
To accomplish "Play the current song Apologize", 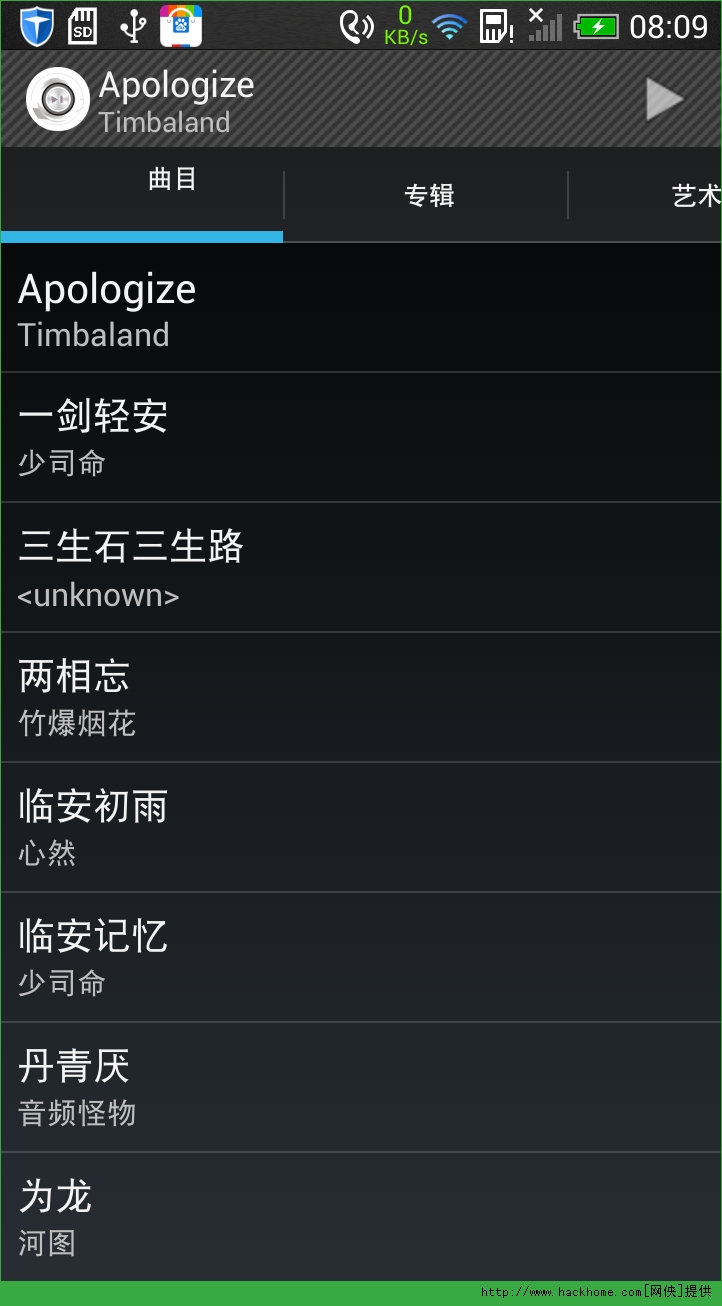I will (664, 100).
